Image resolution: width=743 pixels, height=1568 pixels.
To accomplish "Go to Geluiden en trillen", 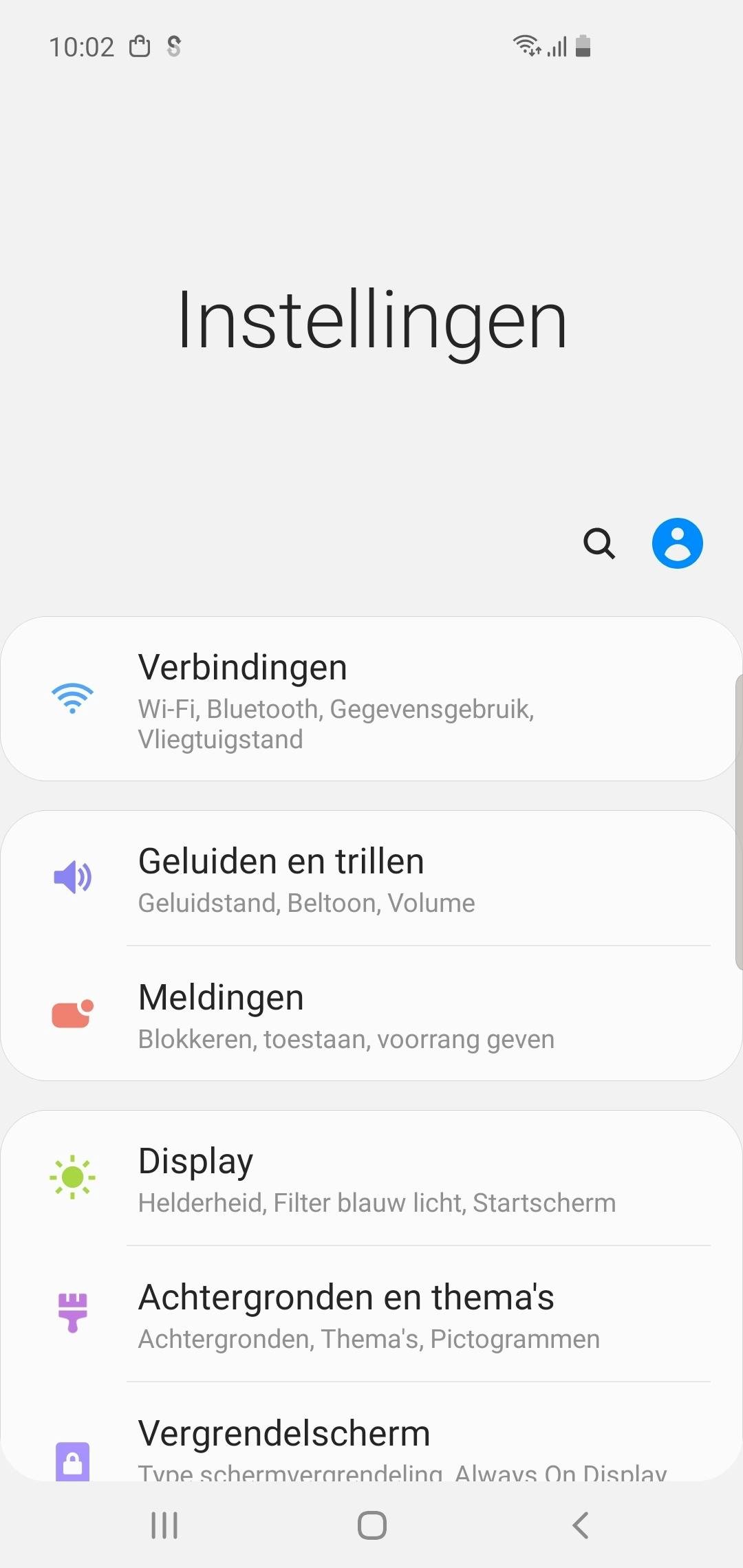I will (x=371, y=878).
